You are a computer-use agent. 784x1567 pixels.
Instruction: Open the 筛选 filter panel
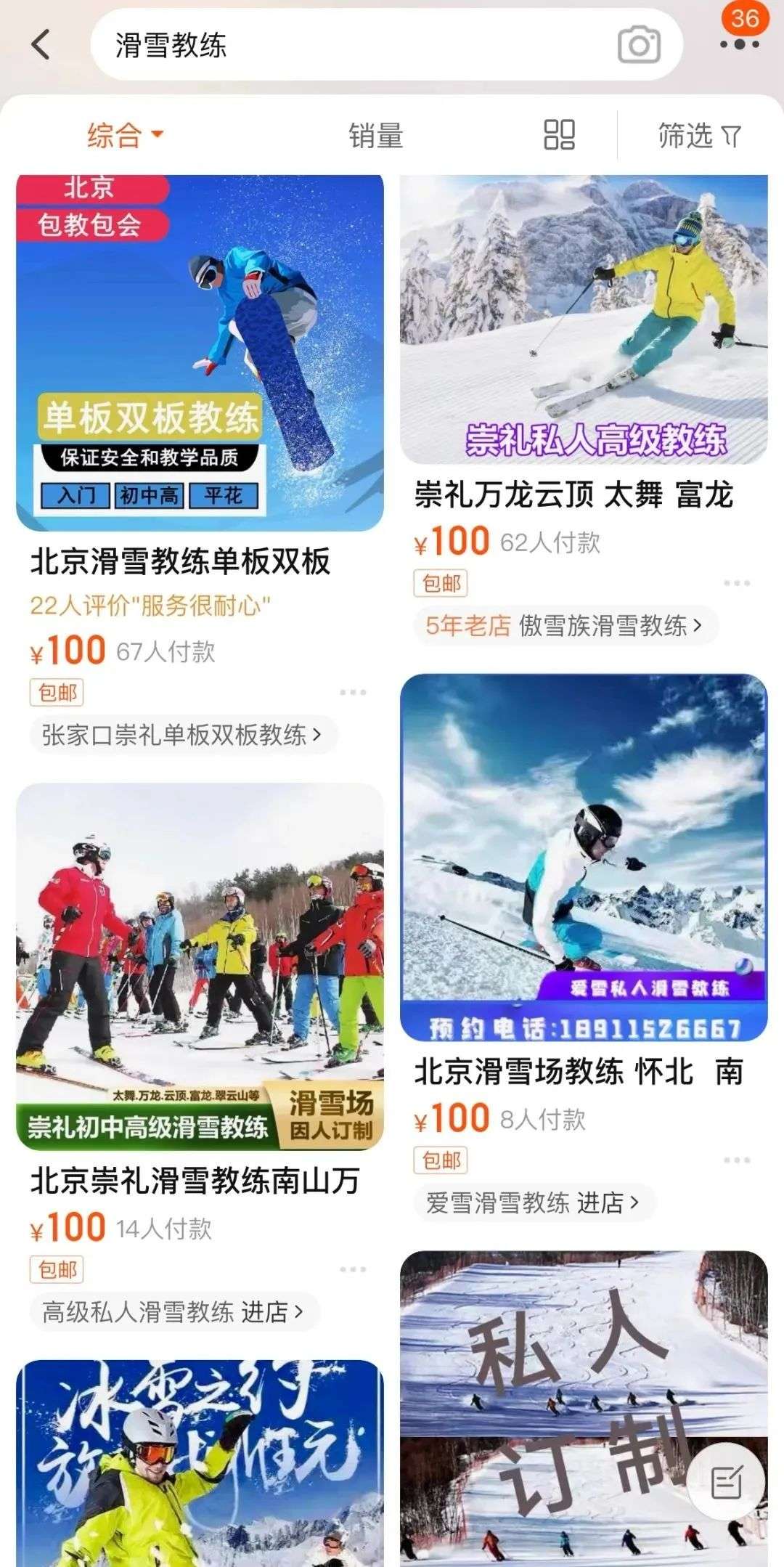[699, 135]
